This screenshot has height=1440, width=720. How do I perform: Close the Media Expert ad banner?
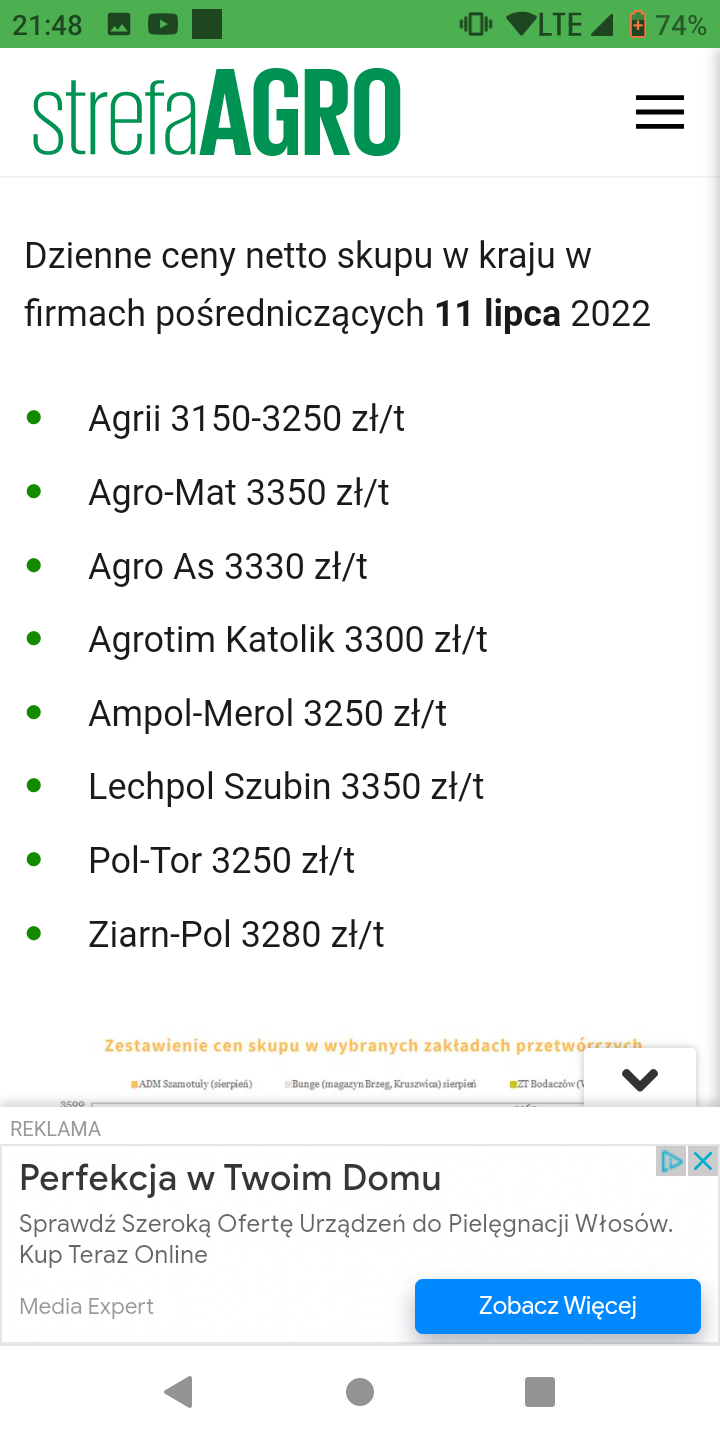(704, 1161)
